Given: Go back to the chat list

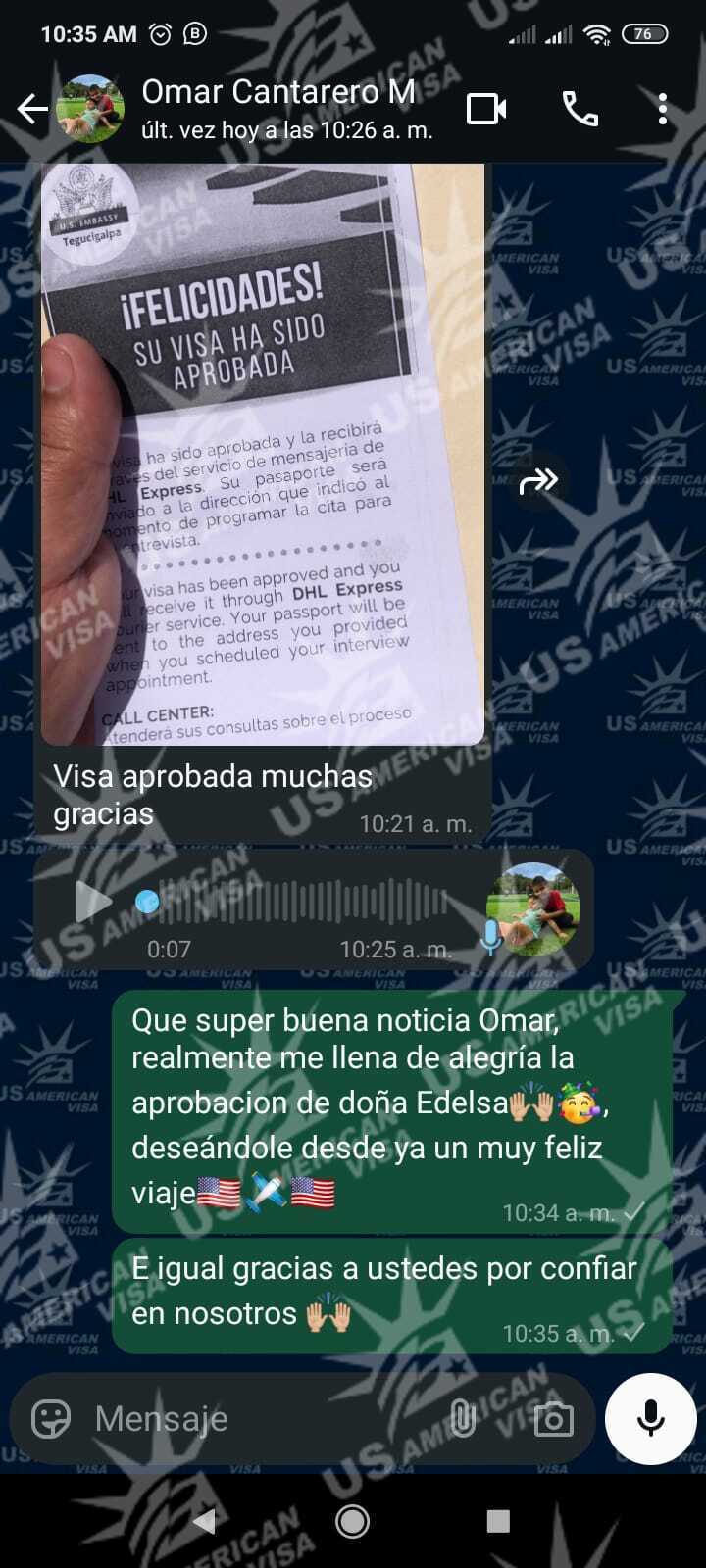Looking at the screenshot, I should pyautogui.click(x=32, y=109).
